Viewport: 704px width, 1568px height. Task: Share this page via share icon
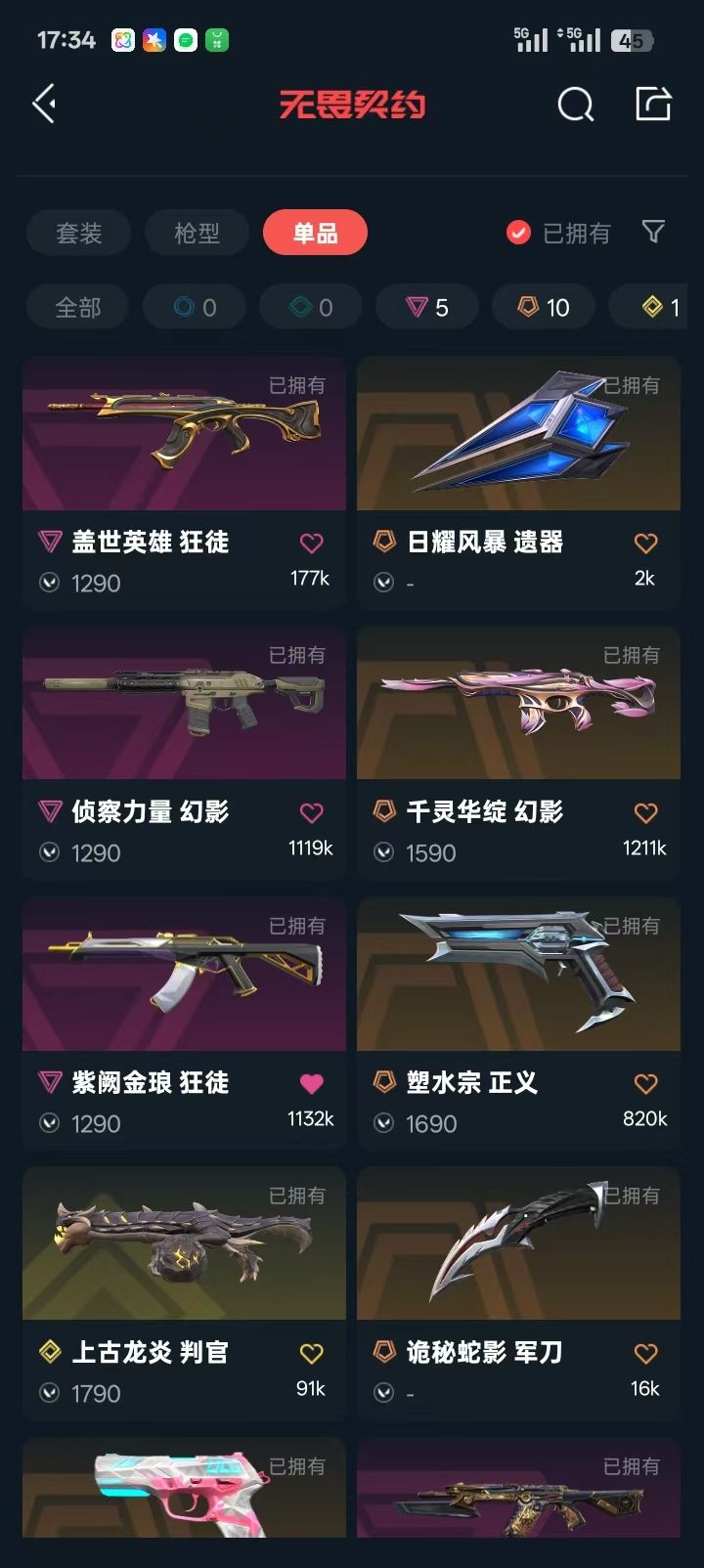click(652, 104)
